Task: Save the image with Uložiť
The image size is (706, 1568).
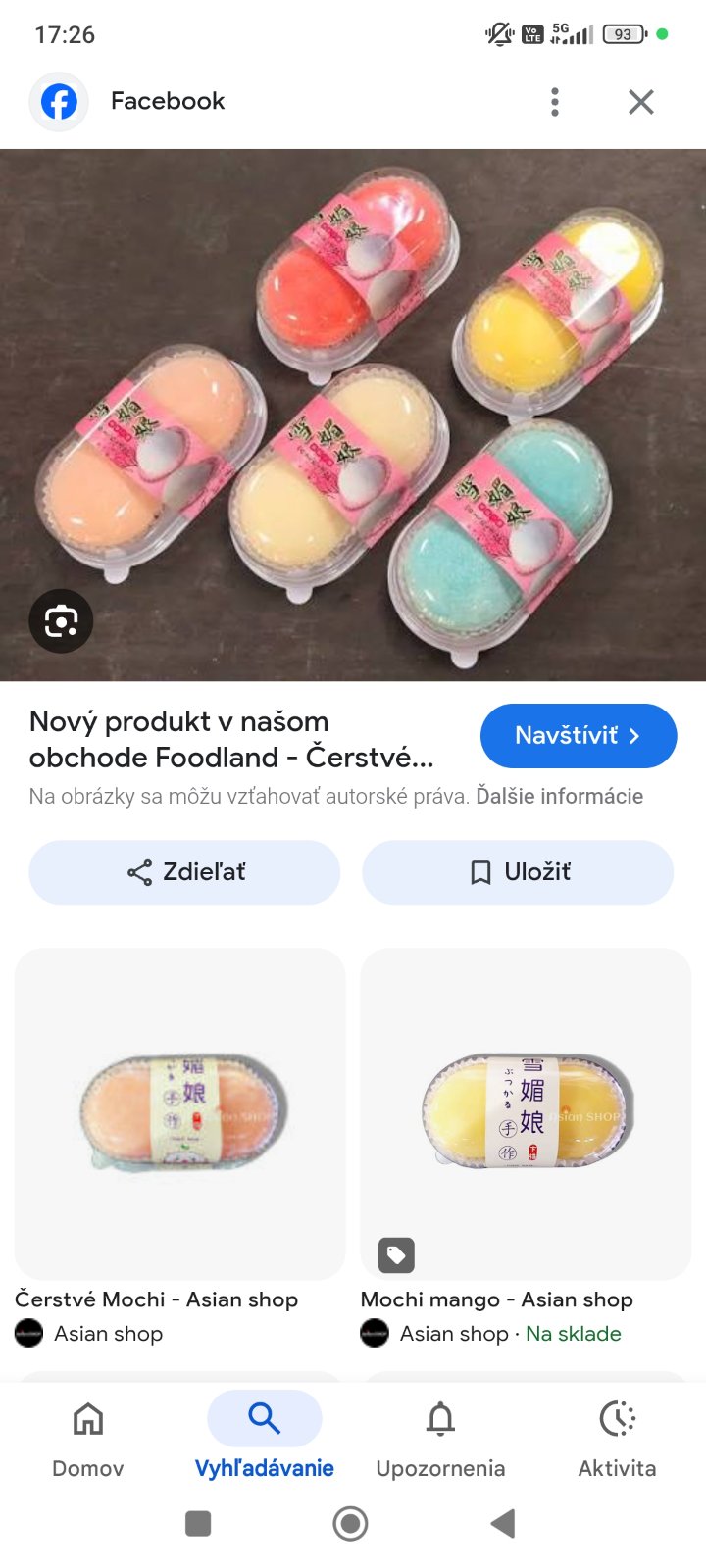Action: pos(518,872)
